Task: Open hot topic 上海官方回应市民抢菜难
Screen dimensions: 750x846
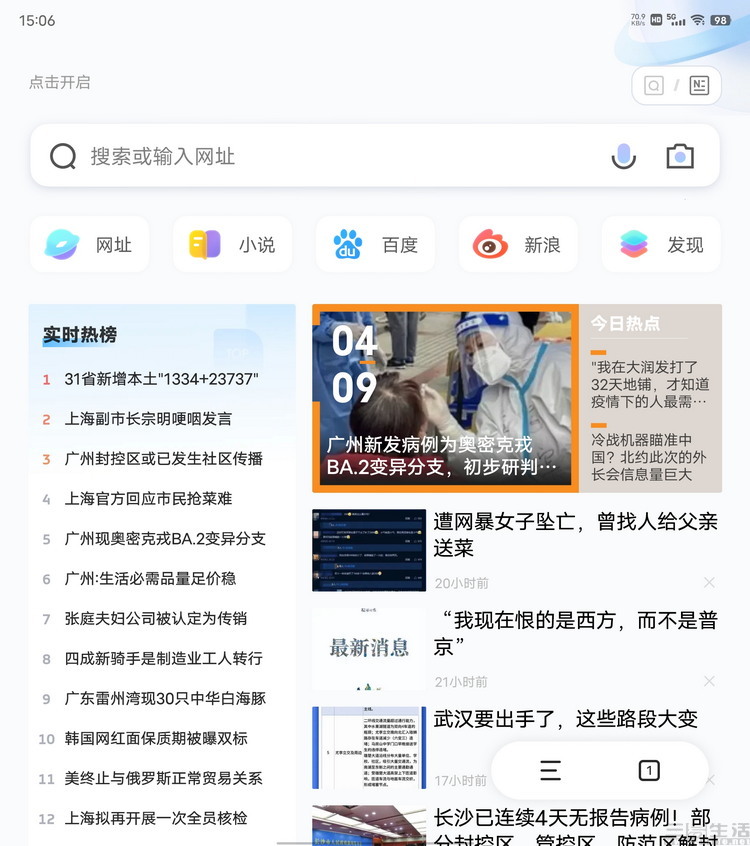Action: 148,499
